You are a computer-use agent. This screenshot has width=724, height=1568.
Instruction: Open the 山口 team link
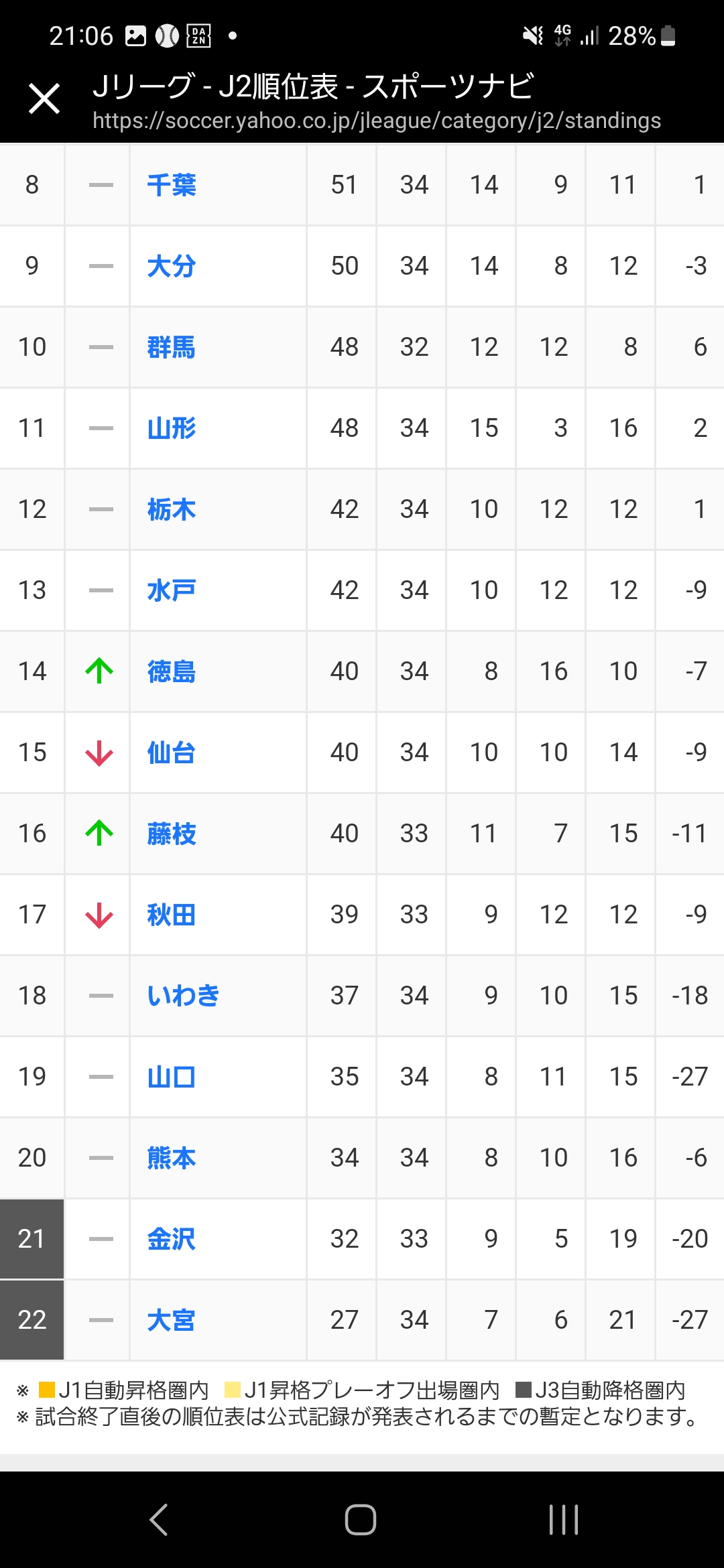tap(172, 1077)
